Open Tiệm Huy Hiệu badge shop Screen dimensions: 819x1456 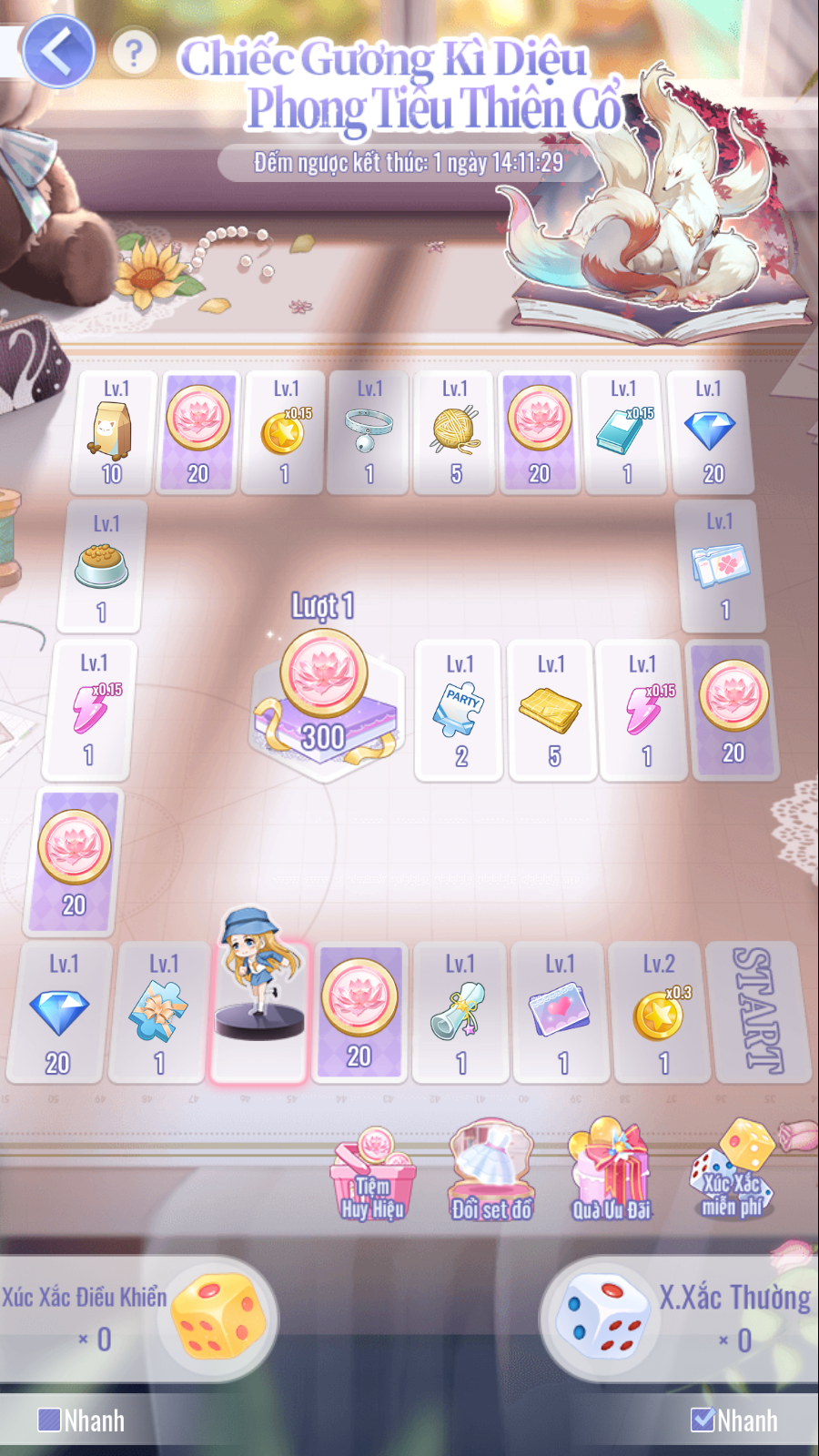pyautogui.click(x=373, y=1174)
